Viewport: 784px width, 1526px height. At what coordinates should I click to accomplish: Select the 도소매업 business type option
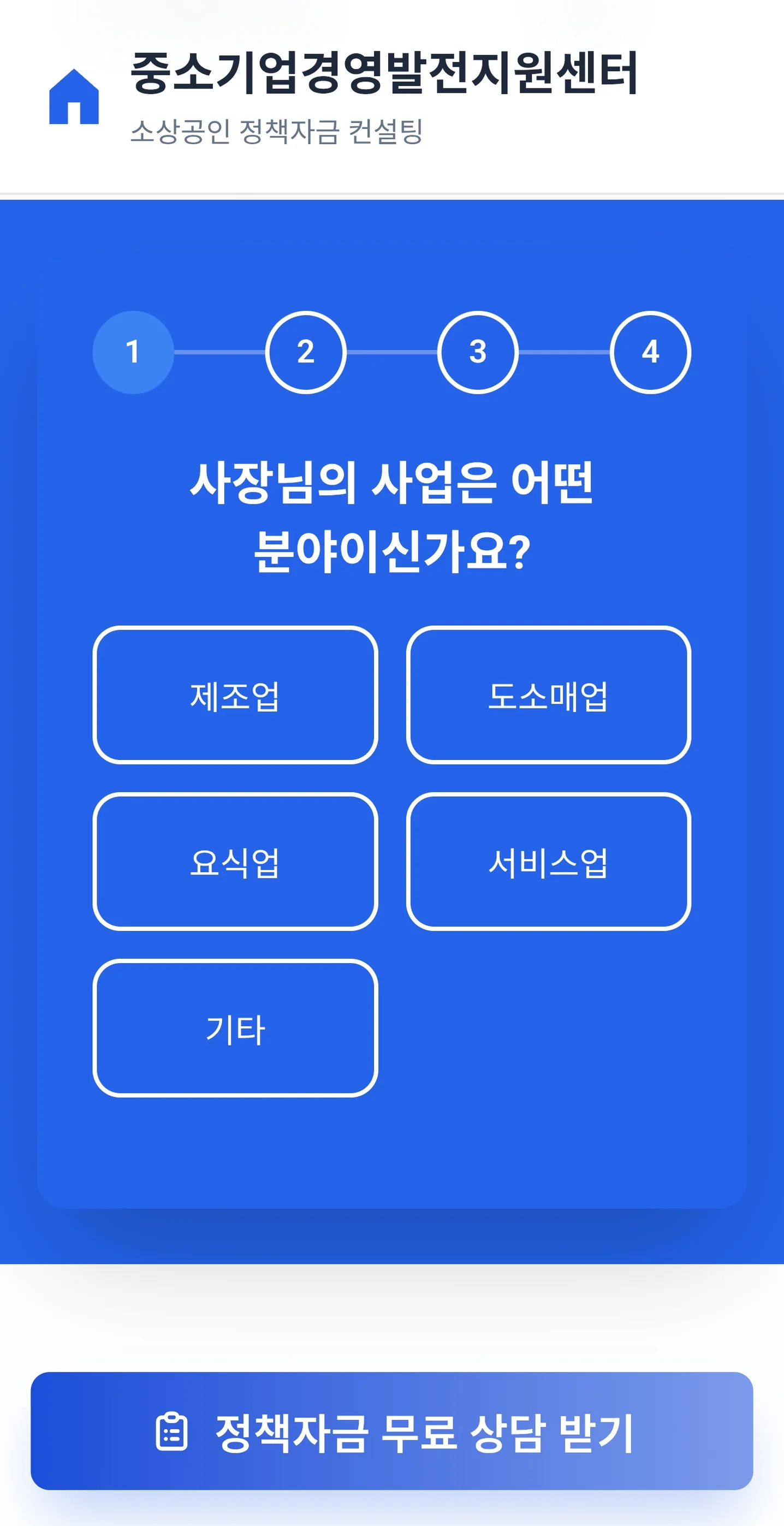click(x=548, y=697)
